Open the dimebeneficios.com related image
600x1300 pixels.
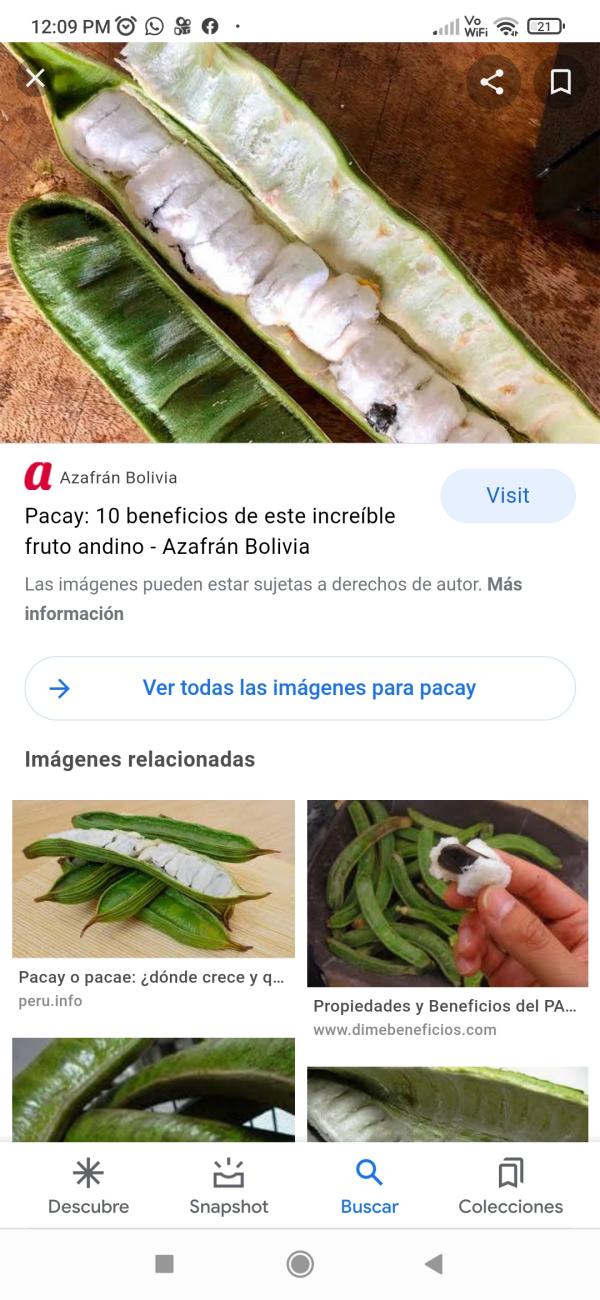(447, 893)
